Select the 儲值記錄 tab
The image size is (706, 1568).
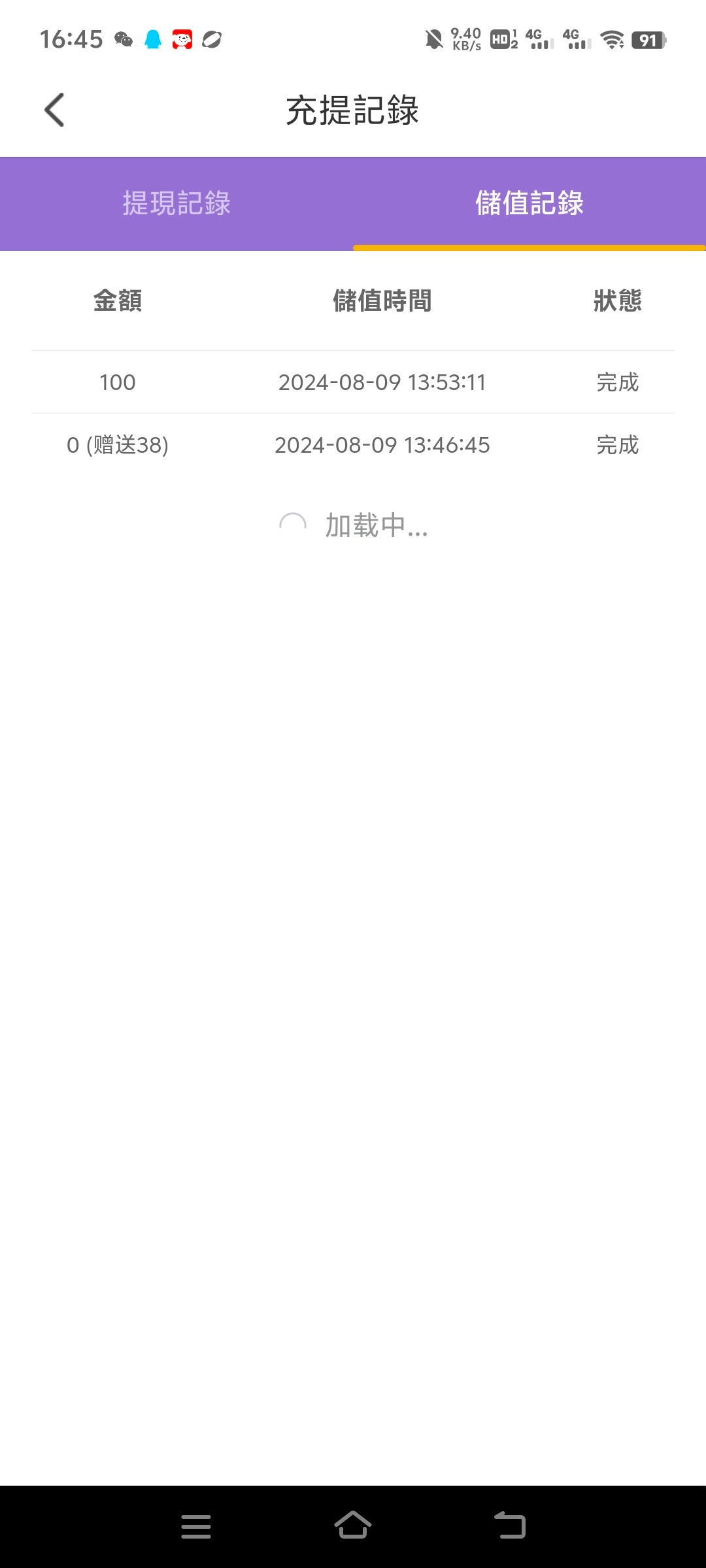529,203
